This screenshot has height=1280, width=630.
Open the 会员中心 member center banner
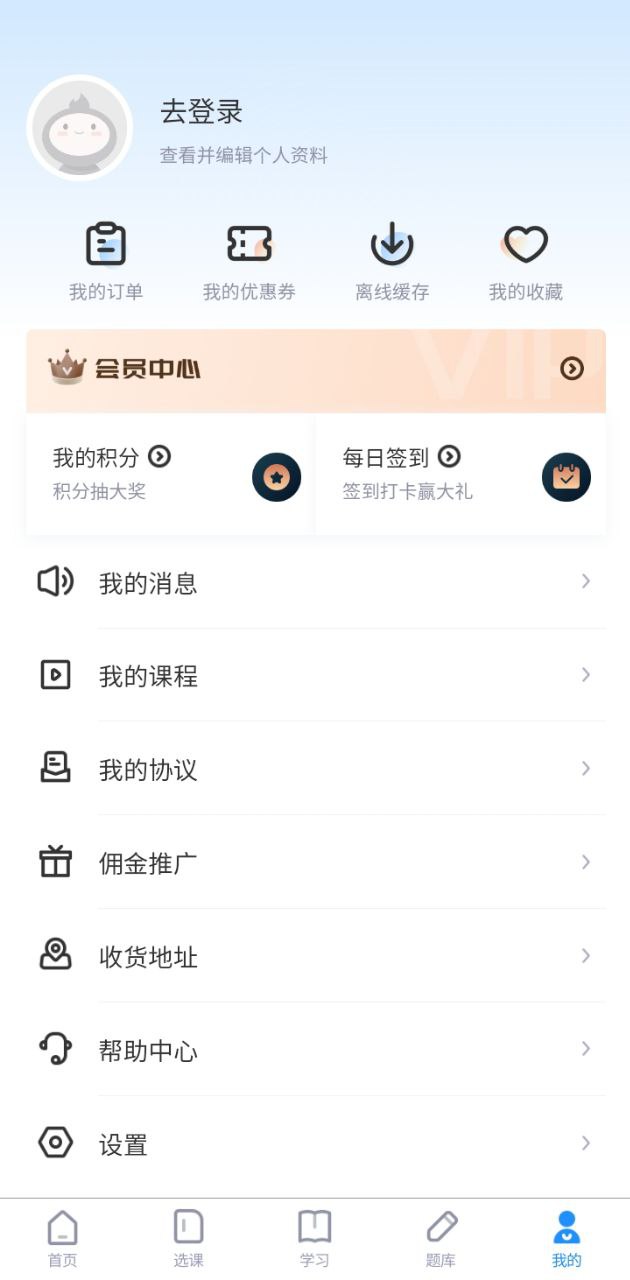(x=316, y=370)
